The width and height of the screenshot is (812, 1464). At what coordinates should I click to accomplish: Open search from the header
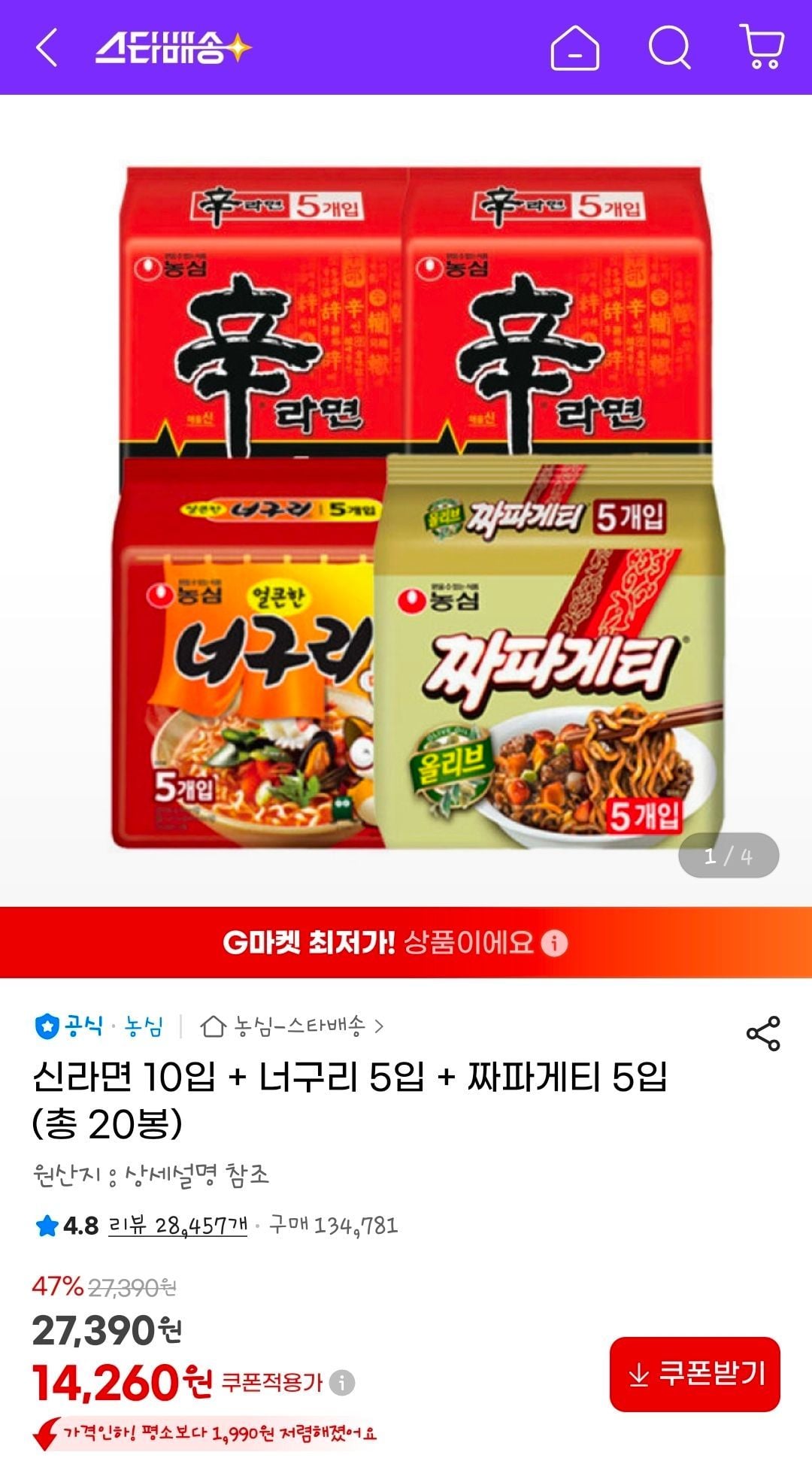669,47
